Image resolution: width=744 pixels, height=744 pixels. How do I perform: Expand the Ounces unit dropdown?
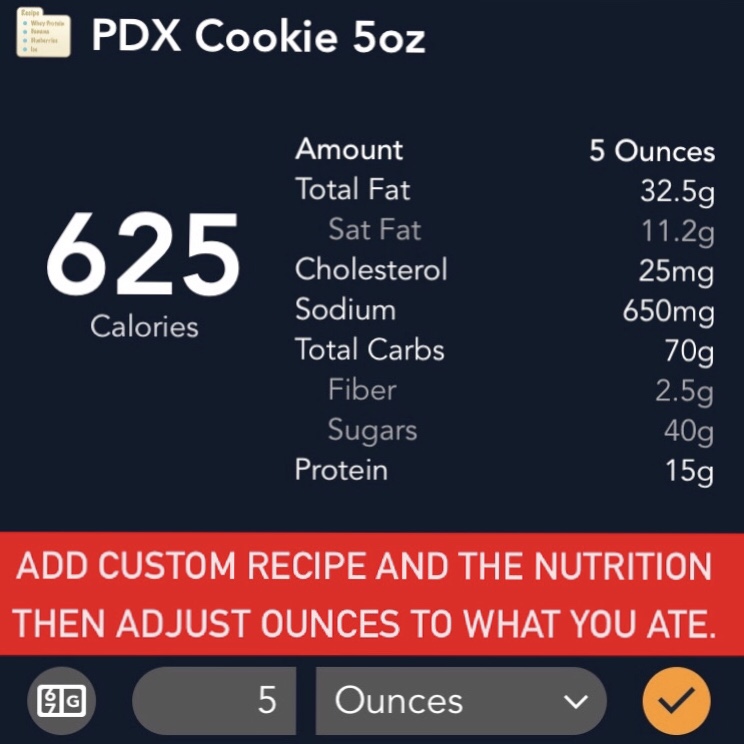[460, 701]
